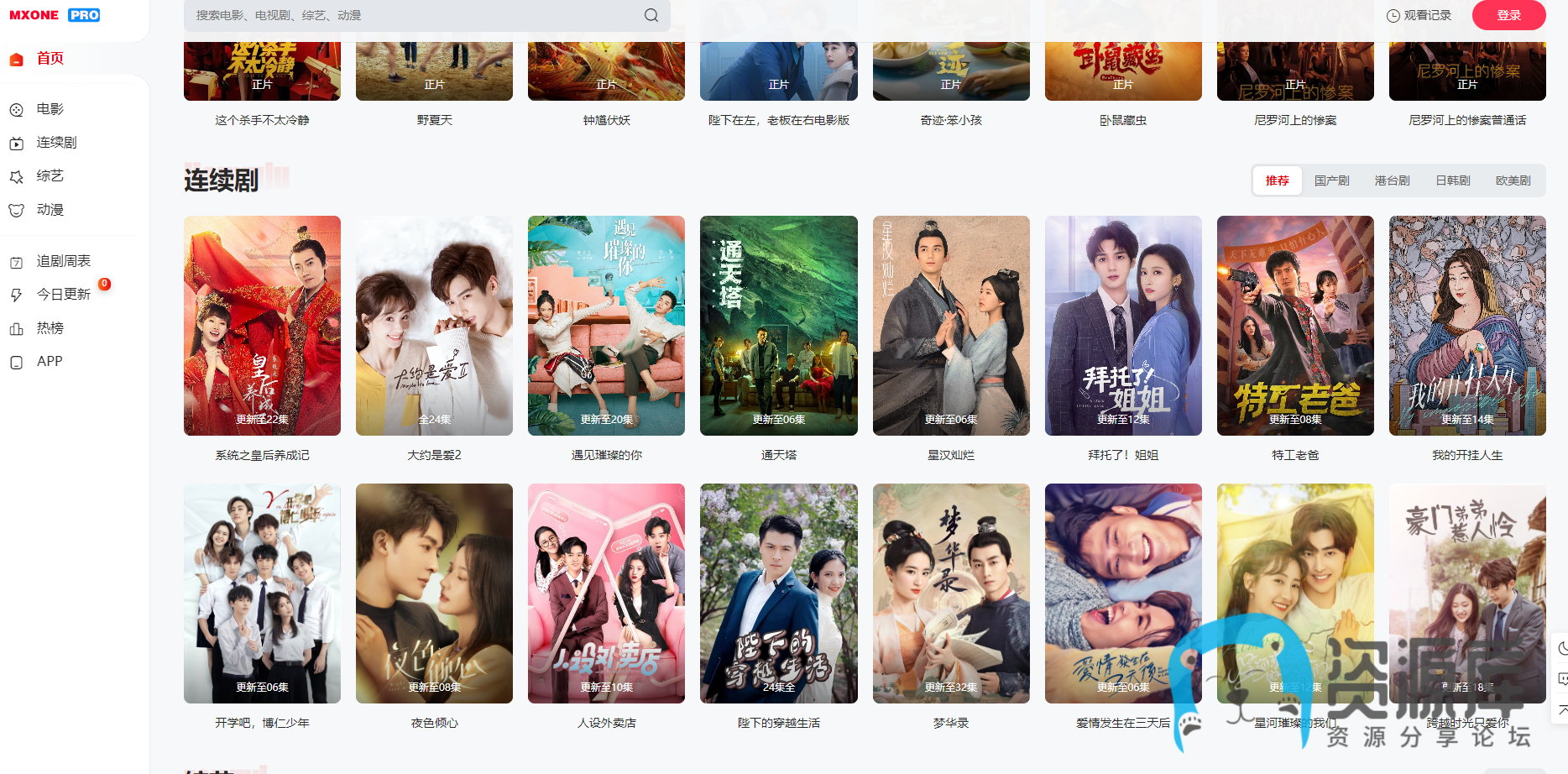The height and width of the screenshot is (774, 1568).
Task: Switch to the 港台剧 tab
Action: [x=1392, y=180]
